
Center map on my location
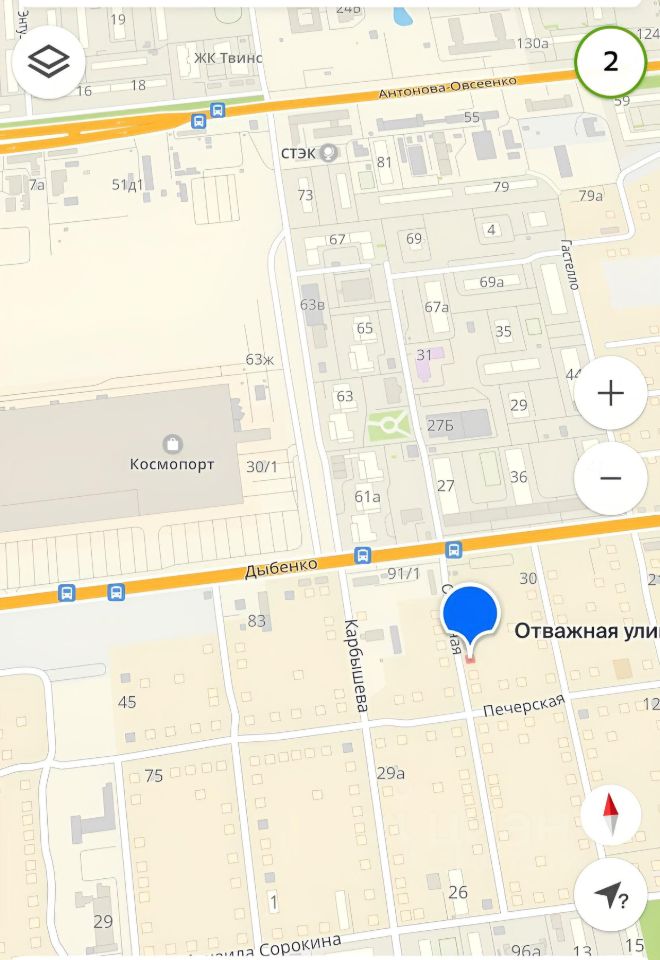pyautogui.click(x=610, y=895)
